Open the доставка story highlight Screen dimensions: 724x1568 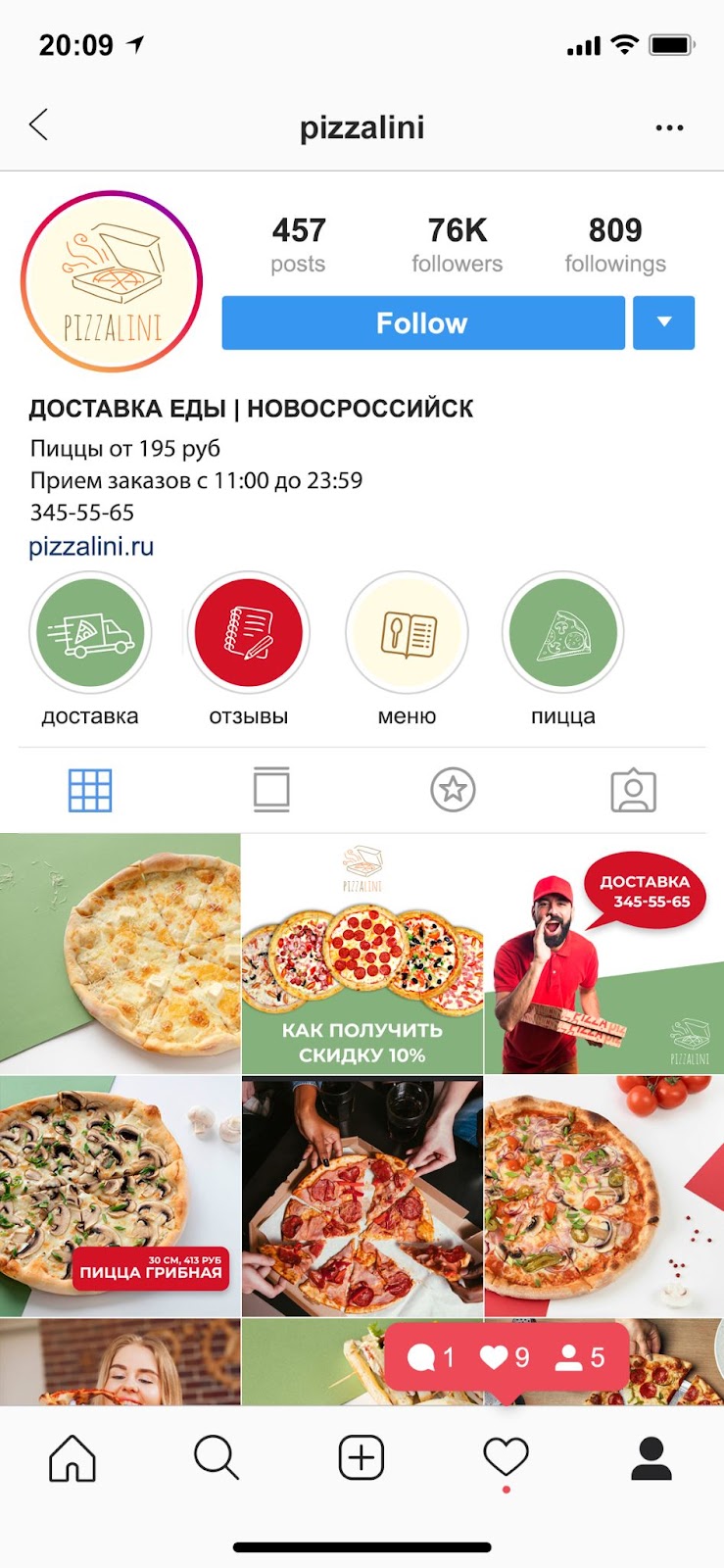(90, 633)
